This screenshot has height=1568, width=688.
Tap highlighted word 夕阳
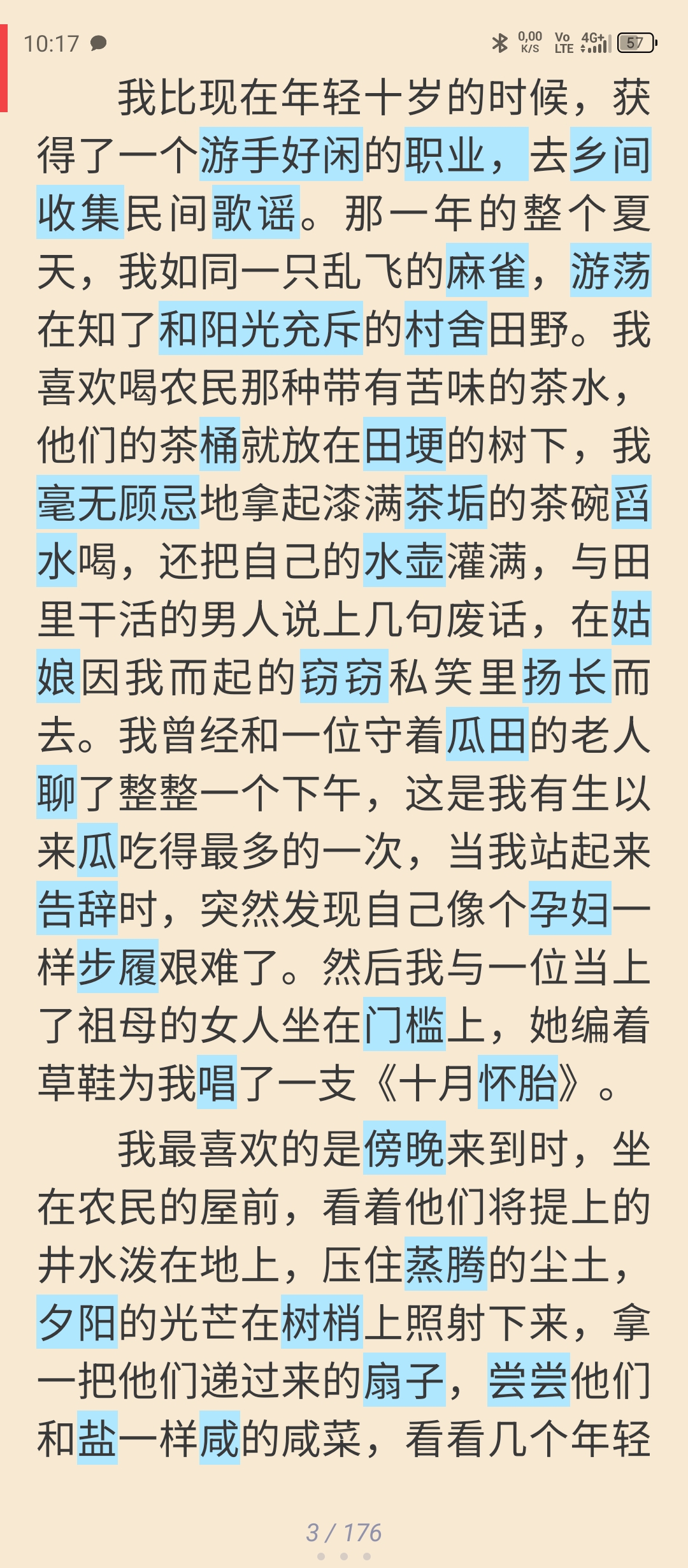click(x=77, y=1321)
